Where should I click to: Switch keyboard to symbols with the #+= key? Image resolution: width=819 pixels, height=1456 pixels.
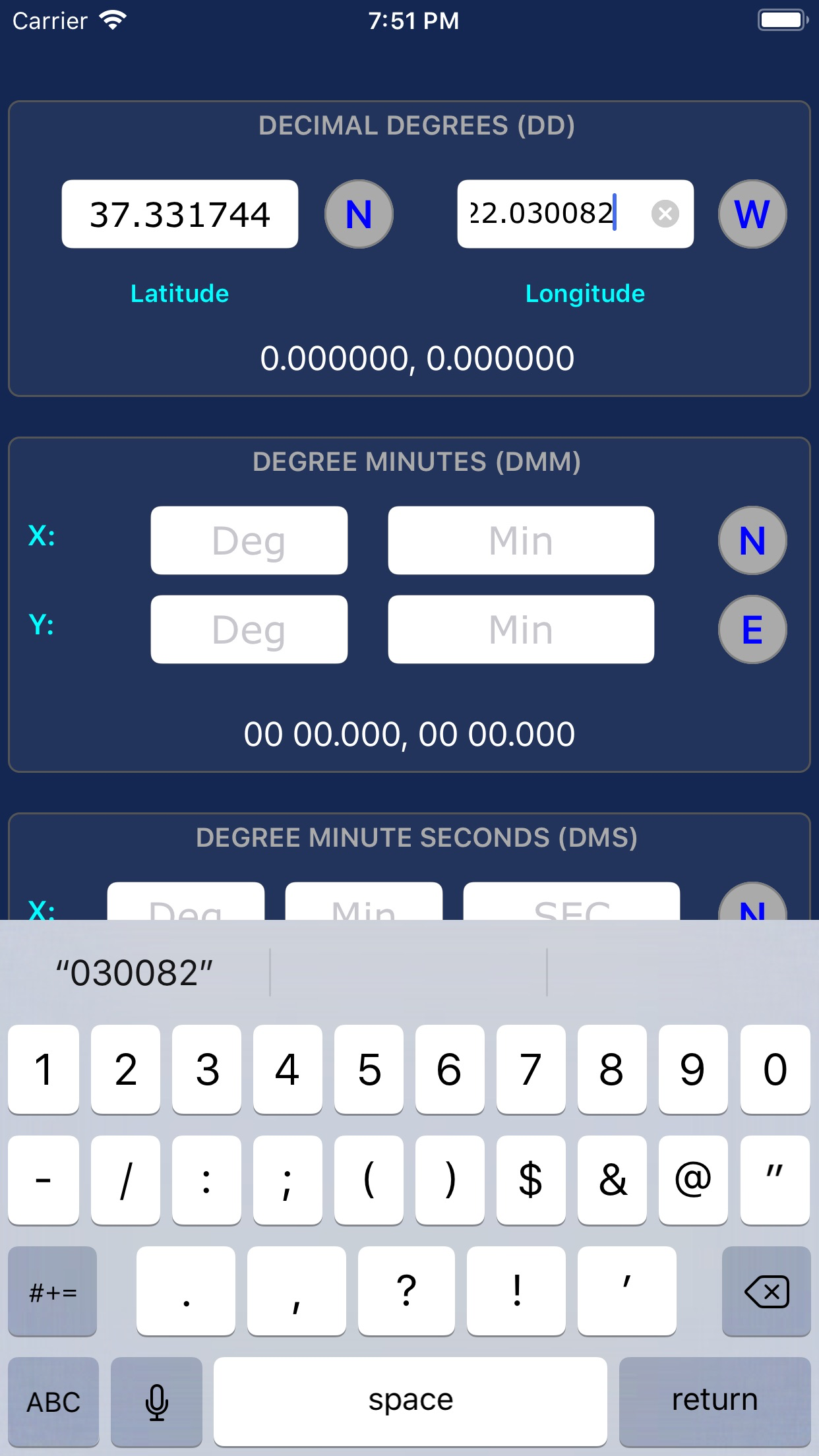point(52,1290)
